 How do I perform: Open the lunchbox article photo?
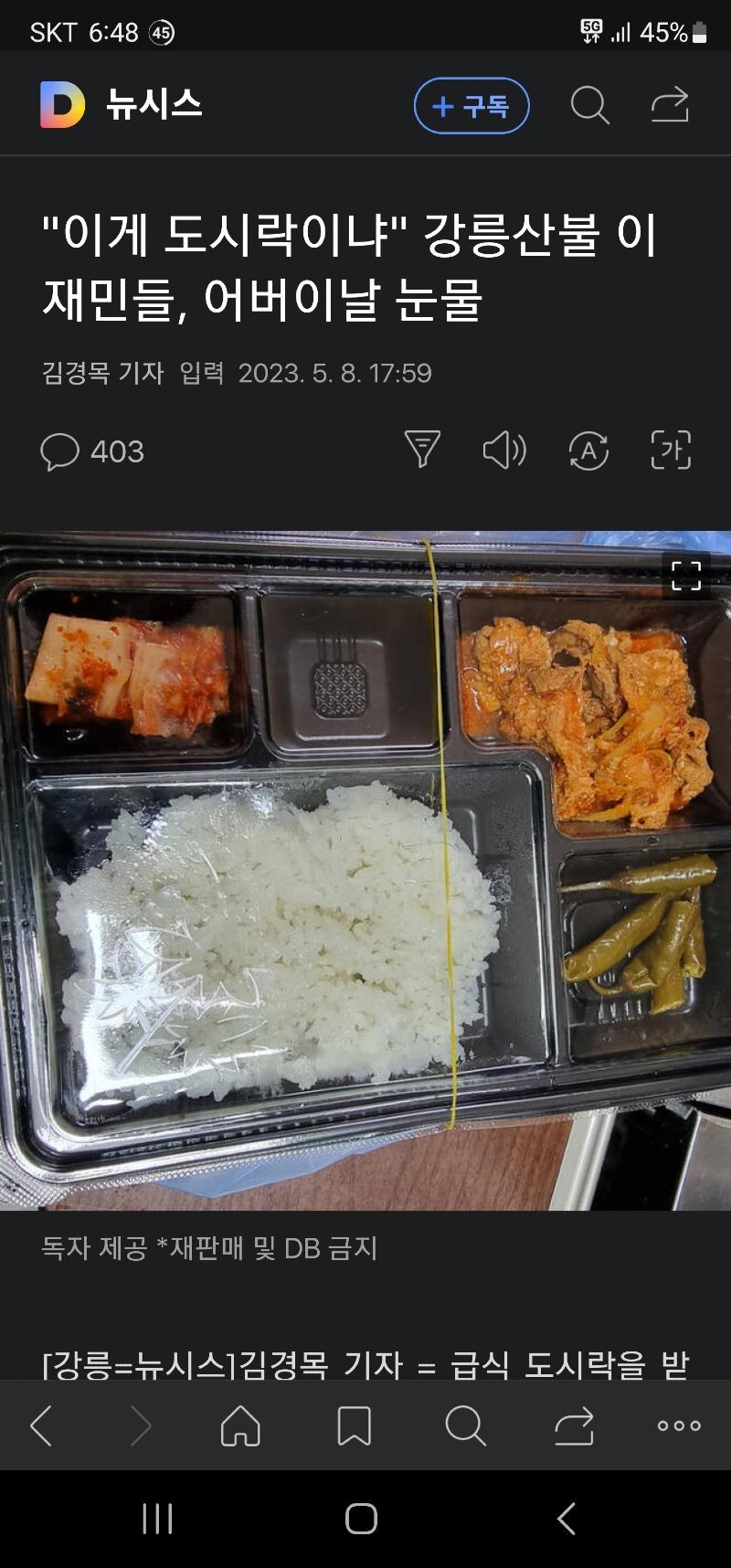pyautogui.click(x=365, y=871)
